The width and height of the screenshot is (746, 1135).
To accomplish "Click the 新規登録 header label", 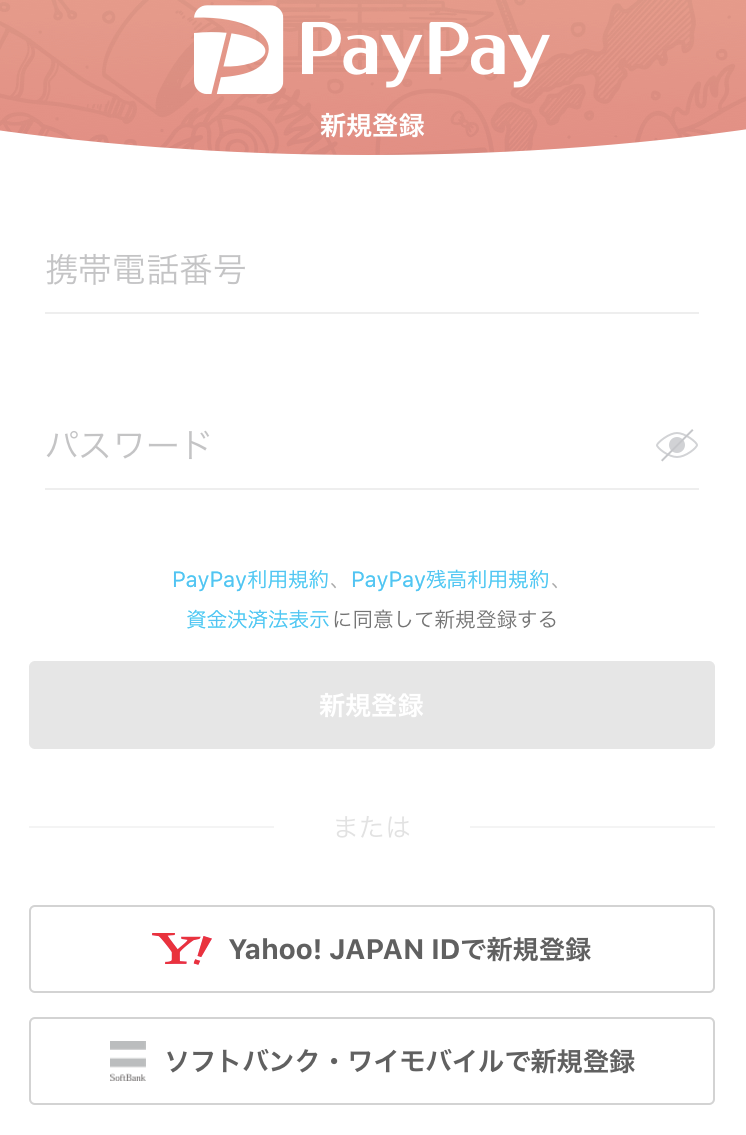I will pos(372,126).
